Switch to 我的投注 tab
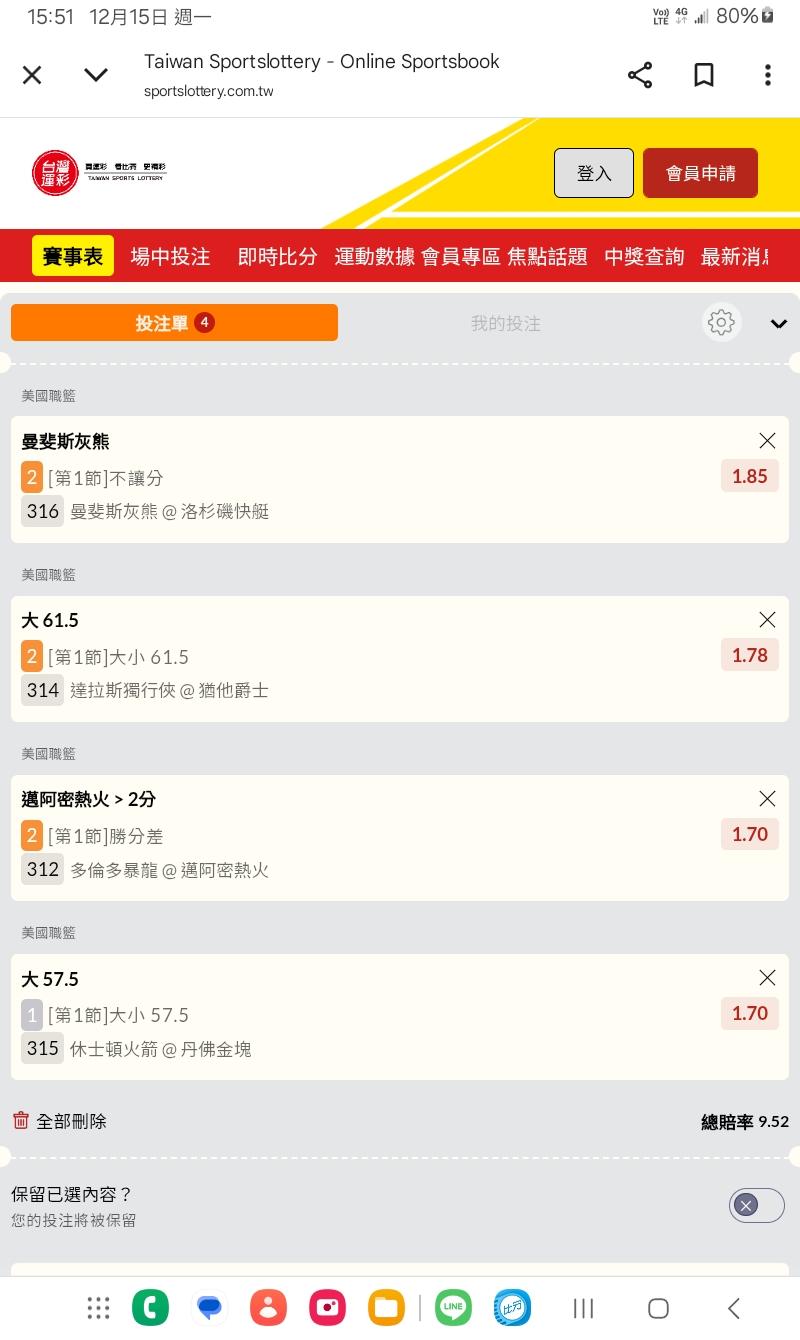This screenshot has height=1340, width=800. click(x=506, y=324)
